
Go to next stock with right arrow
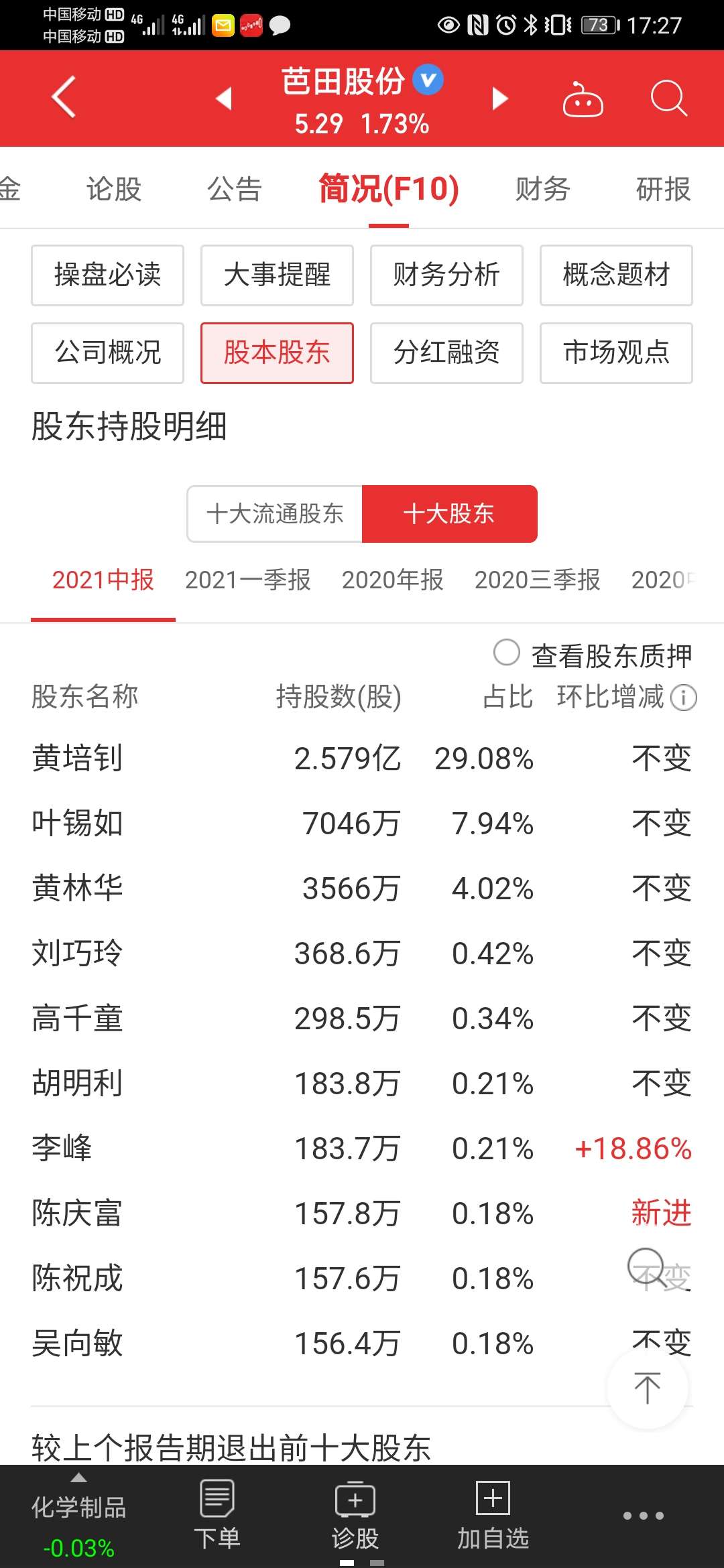(x=499, y=98)
